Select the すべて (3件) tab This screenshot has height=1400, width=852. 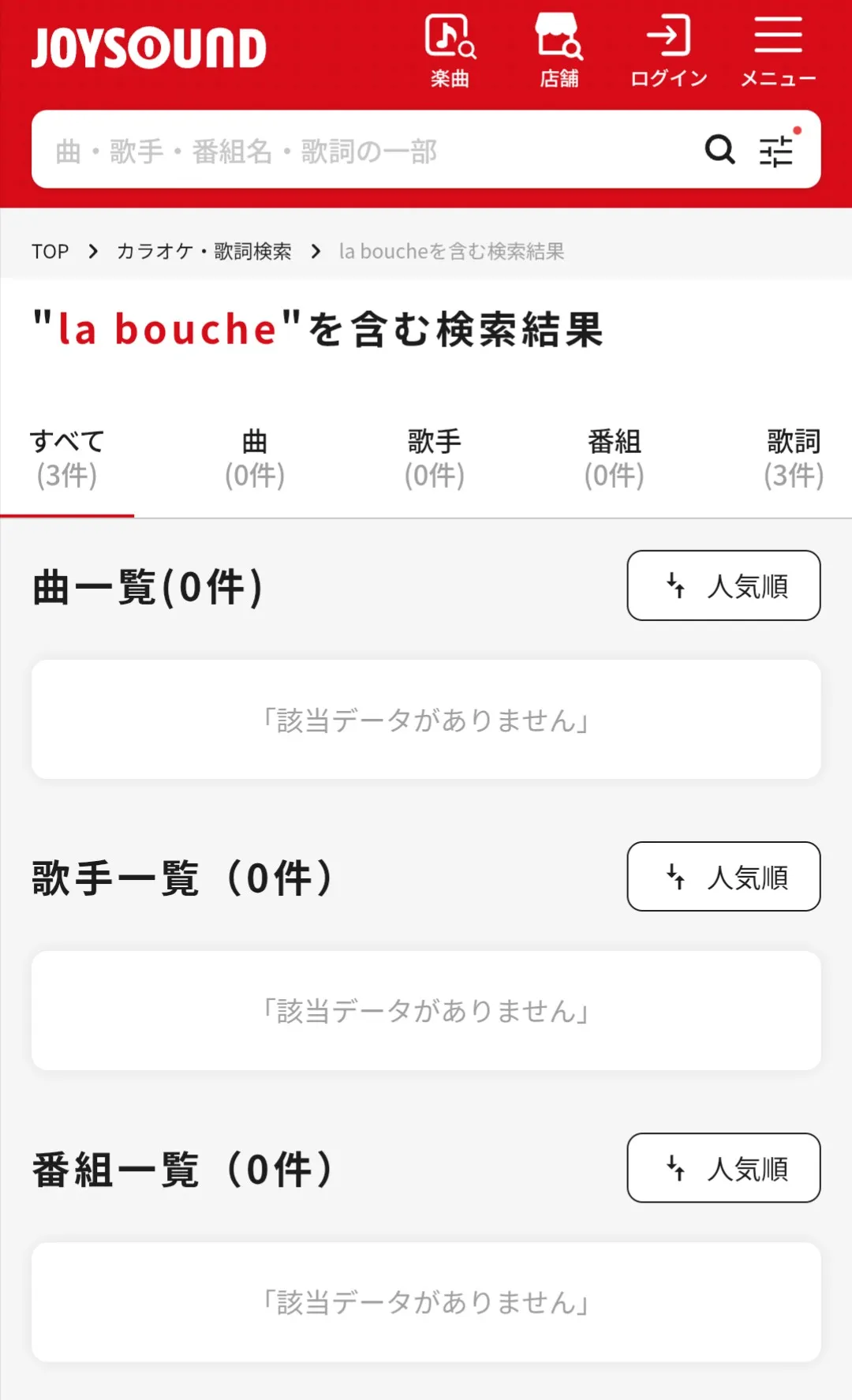click(x=67, y=459)
